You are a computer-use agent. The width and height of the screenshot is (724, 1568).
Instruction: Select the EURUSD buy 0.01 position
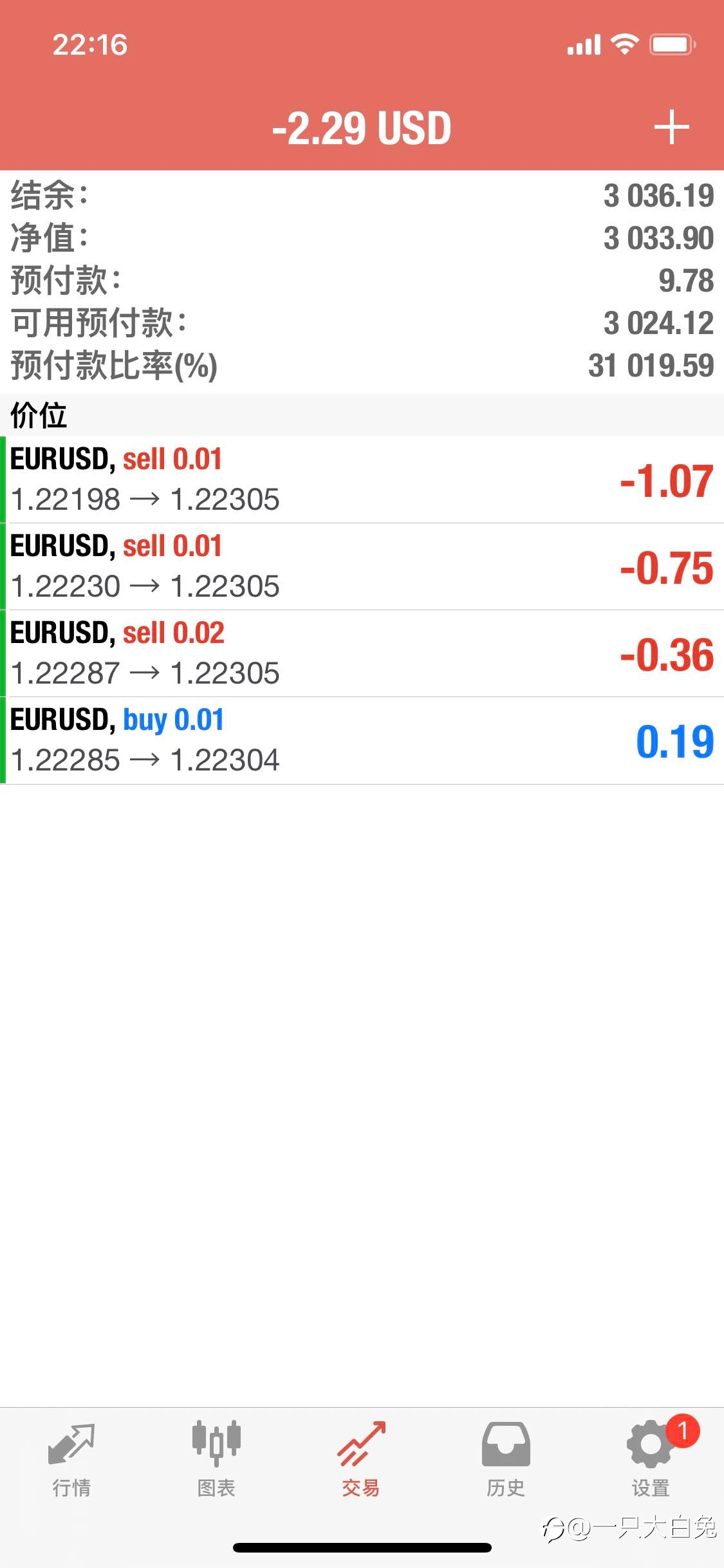362,740
